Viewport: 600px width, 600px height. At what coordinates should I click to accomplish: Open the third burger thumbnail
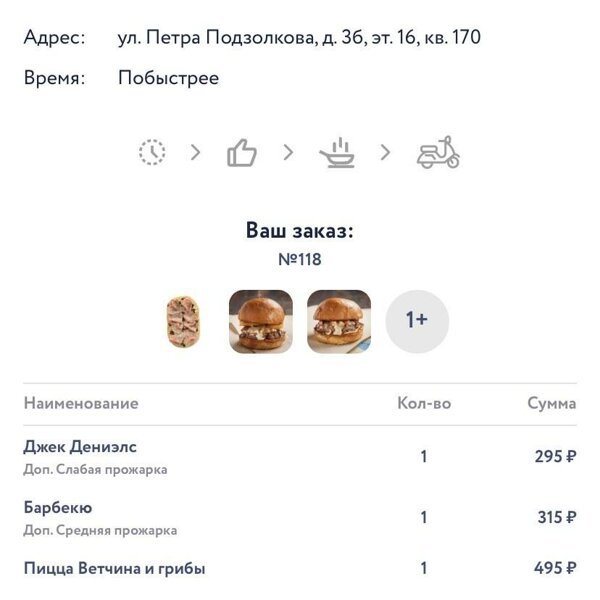339,321
